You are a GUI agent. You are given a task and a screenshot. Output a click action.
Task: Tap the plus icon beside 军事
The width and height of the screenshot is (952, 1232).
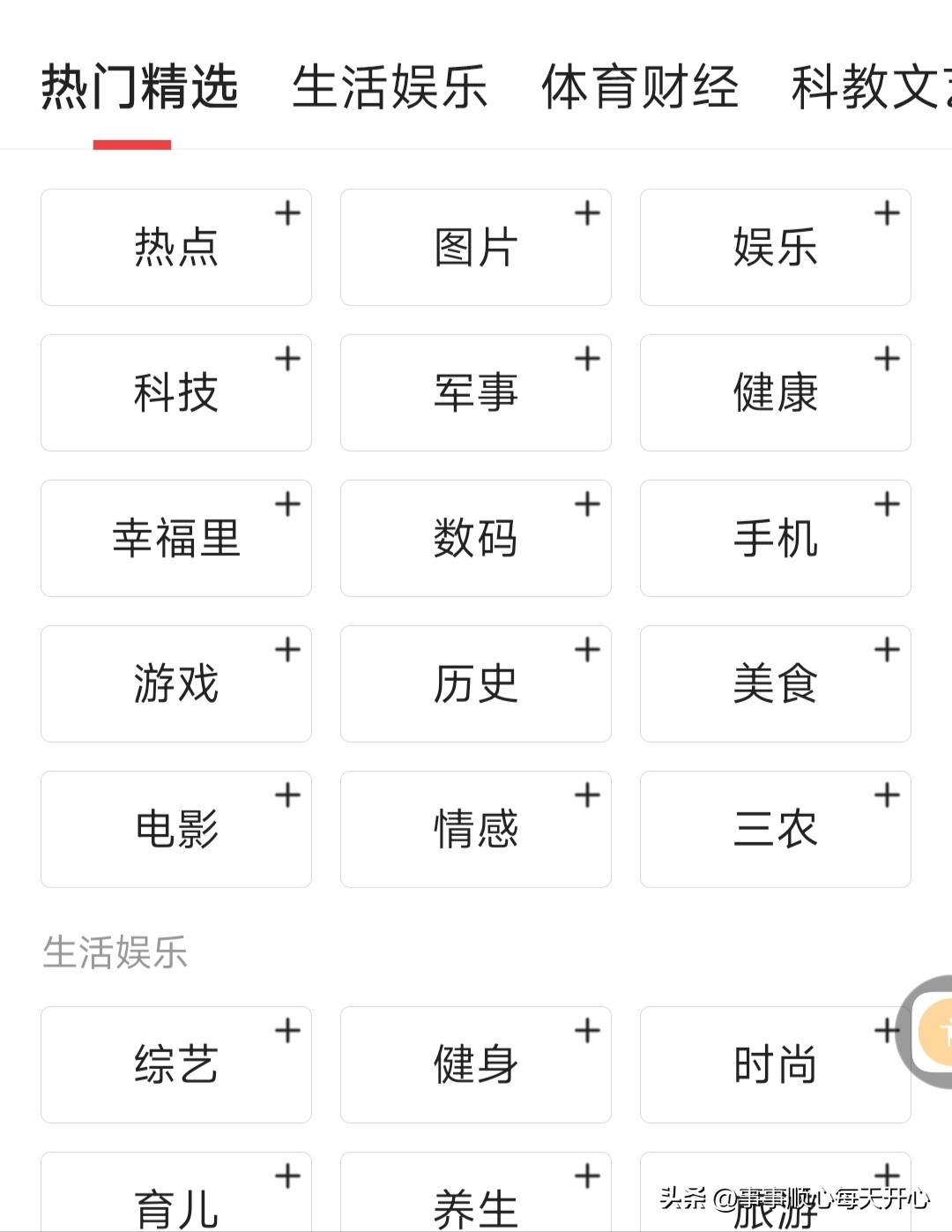click(589, 358)
